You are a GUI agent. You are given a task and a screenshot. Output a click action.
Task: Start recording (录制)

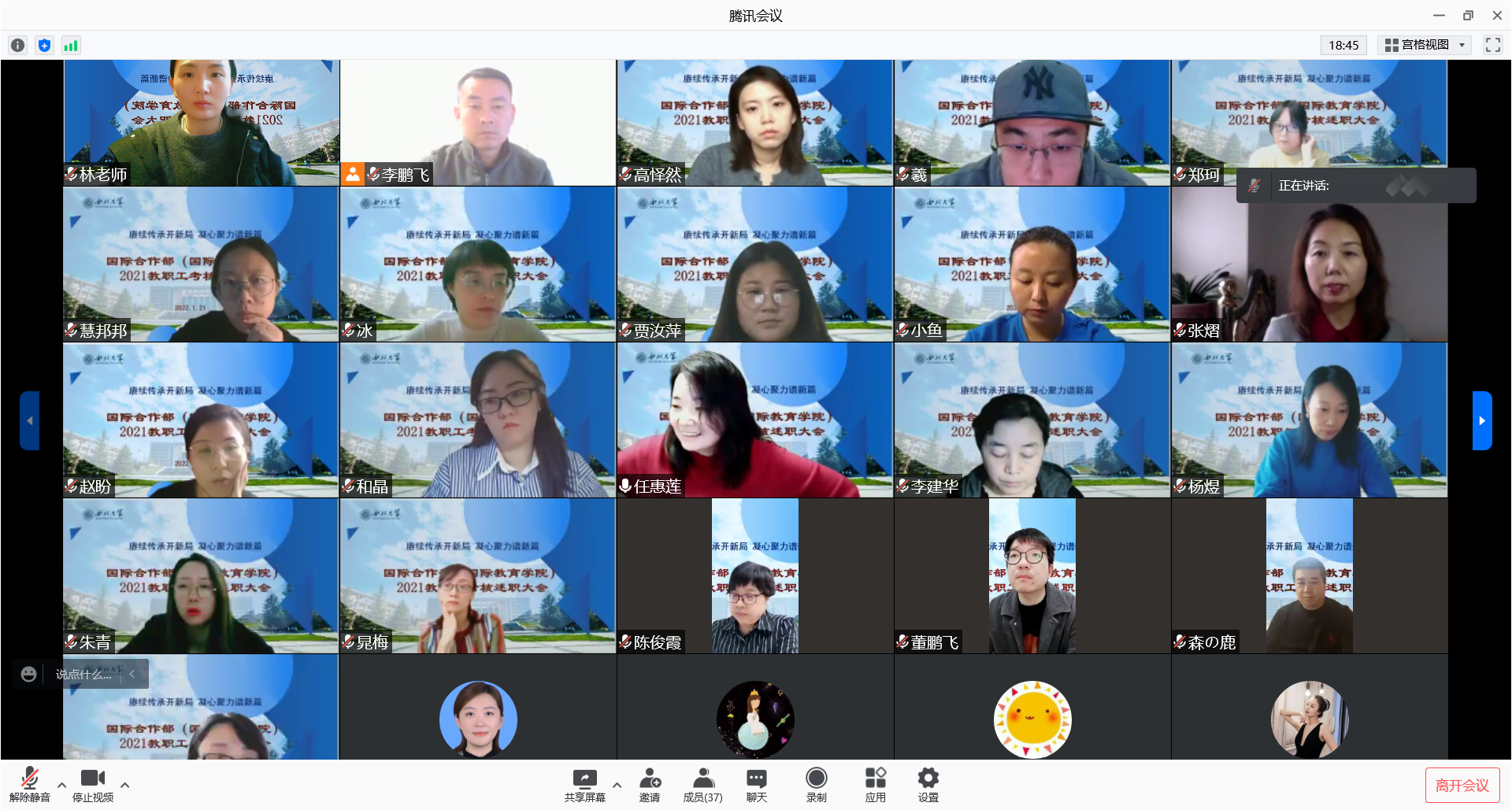[x=817, y=783]
